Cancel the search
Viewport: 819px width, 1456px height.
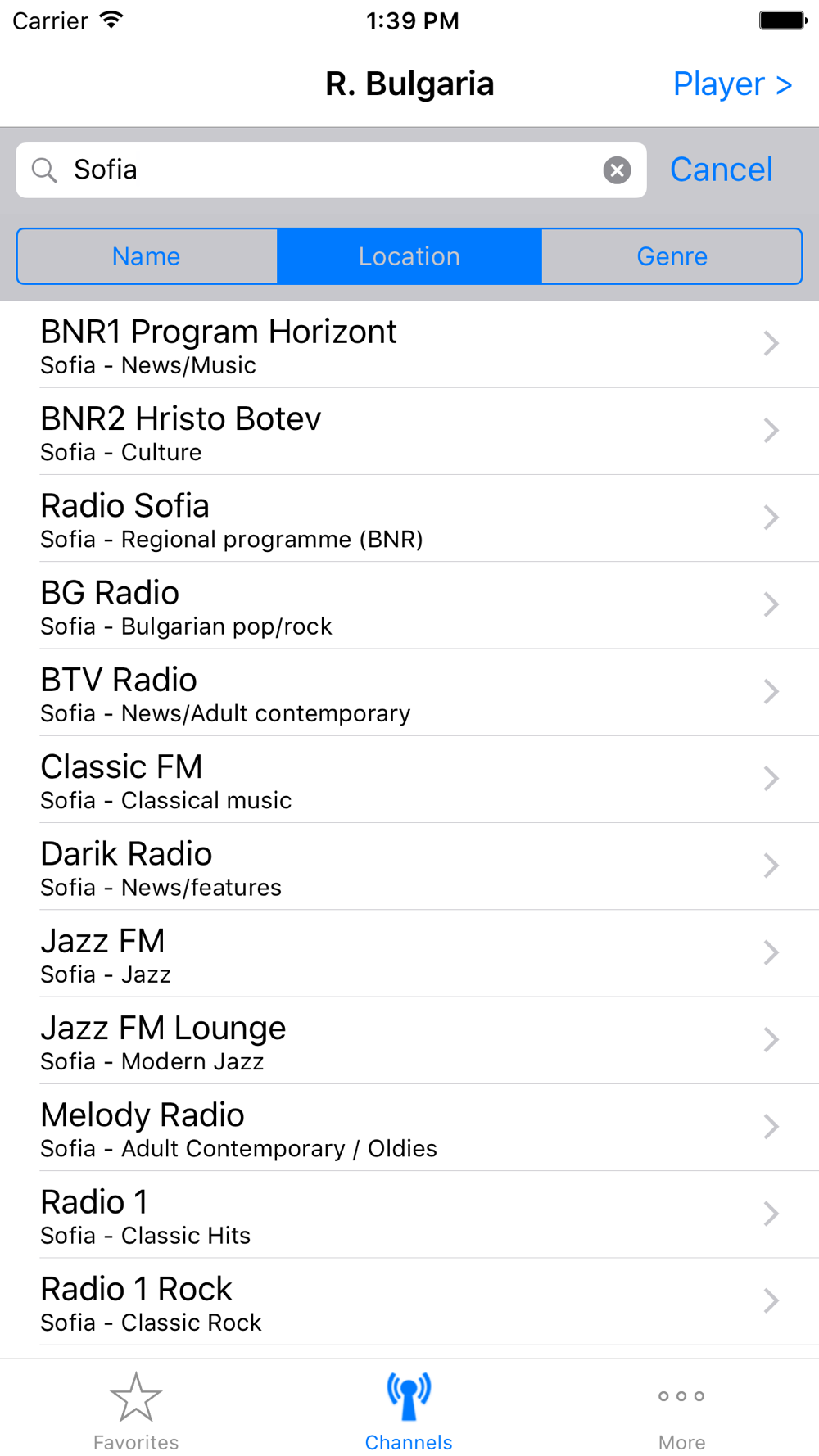click(721, 170)
